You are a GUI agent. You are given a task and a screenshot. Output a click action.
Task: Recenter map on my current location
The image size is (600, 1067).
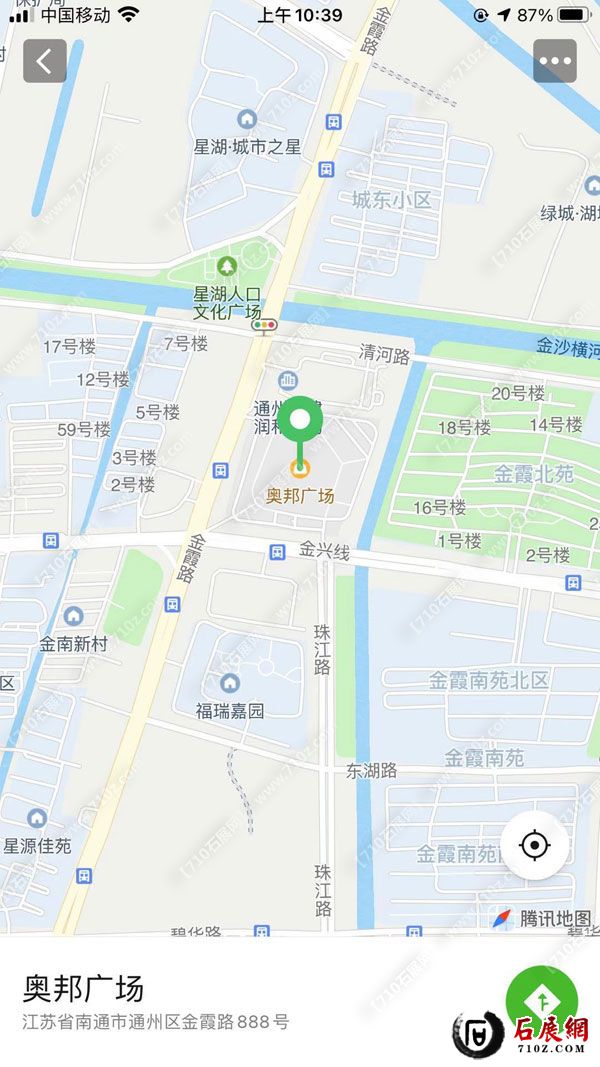pyautogui.click(x=535, y=846)
